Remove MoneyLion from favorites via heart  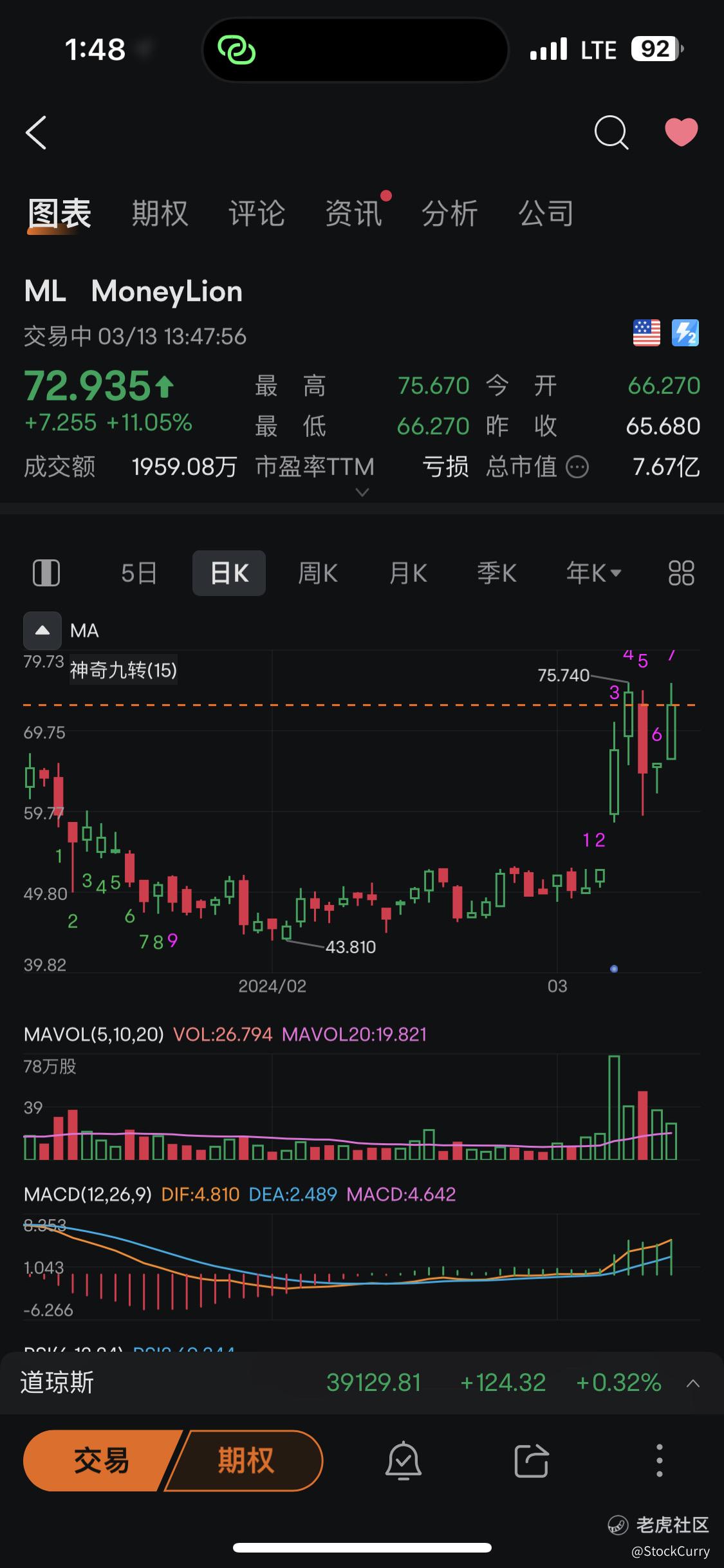coord(681,133)
